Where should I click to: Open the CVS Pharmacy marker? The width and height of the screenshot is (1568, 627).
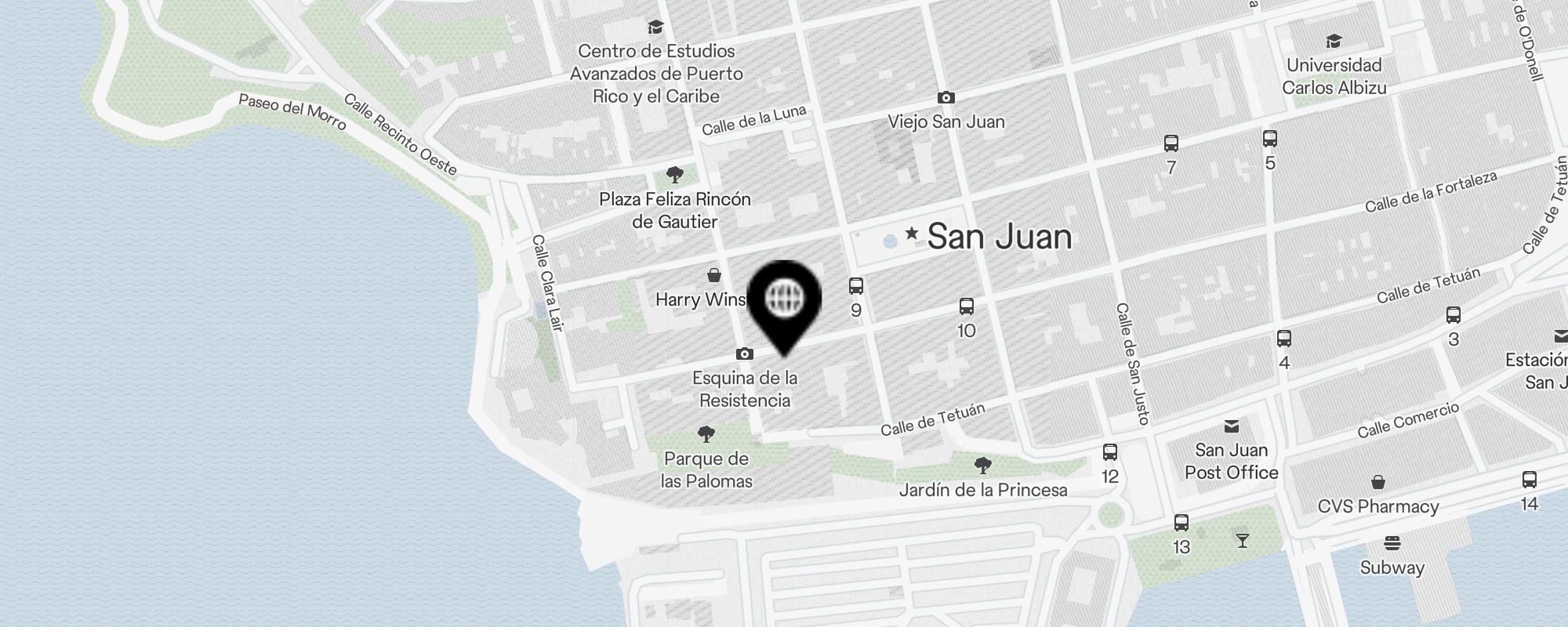pos(1377,481)
